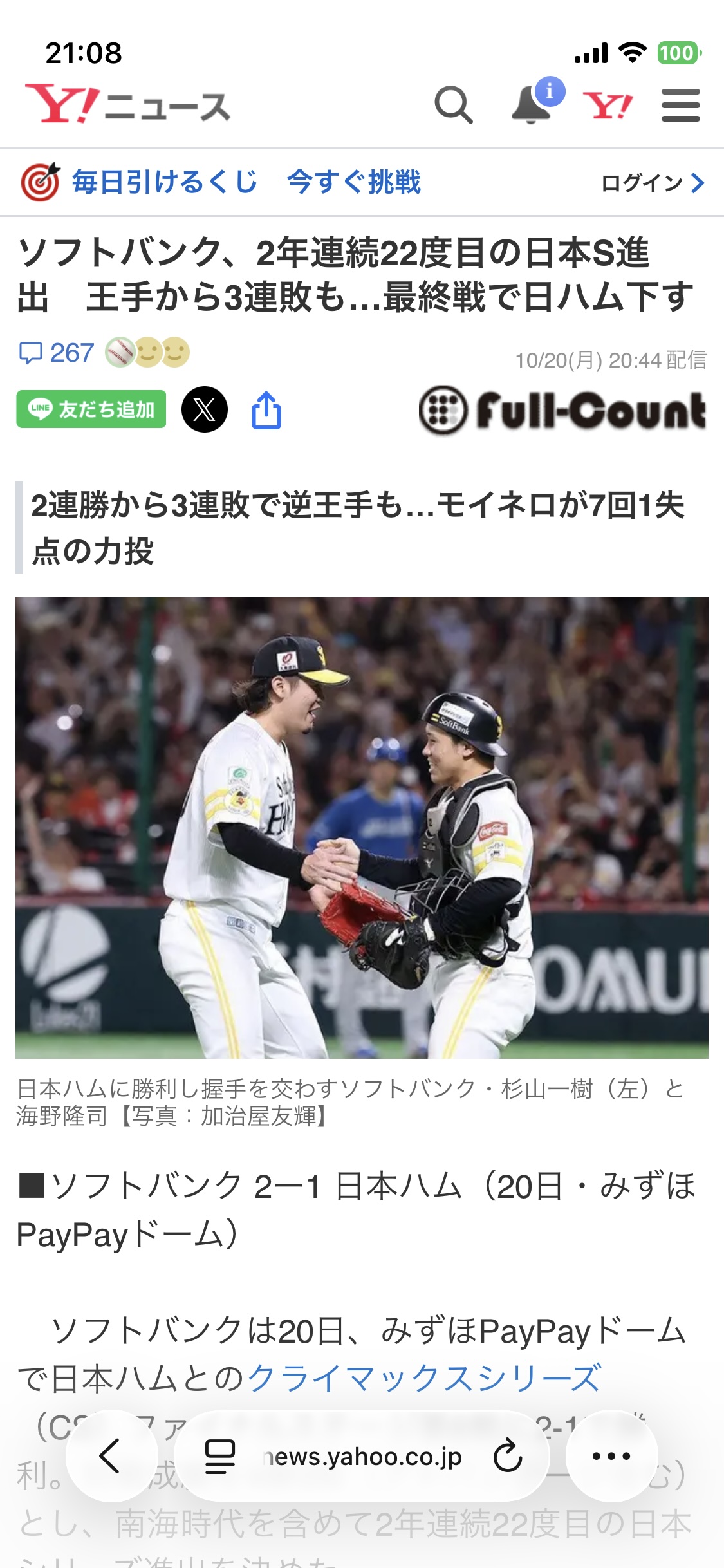Tap the LINE 友だち追加 button

(91, 409)
